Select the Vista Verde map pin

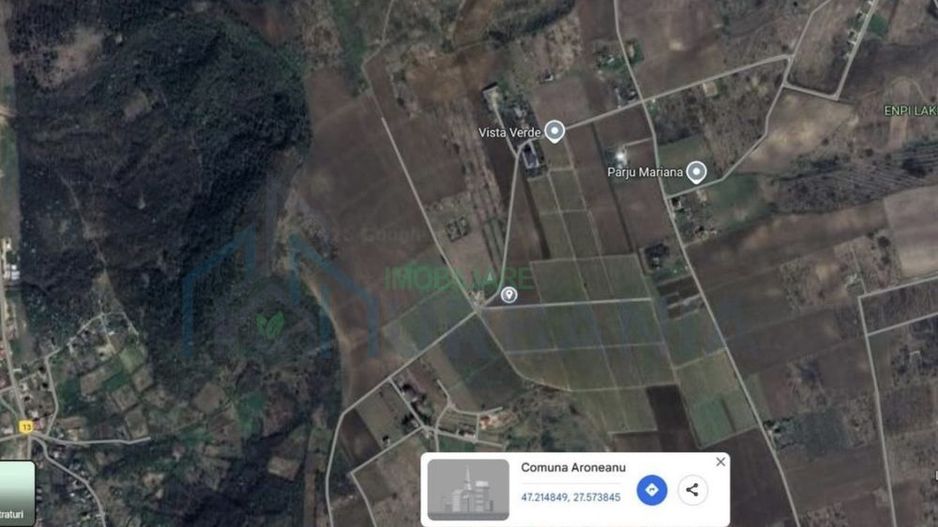[554, 131]
